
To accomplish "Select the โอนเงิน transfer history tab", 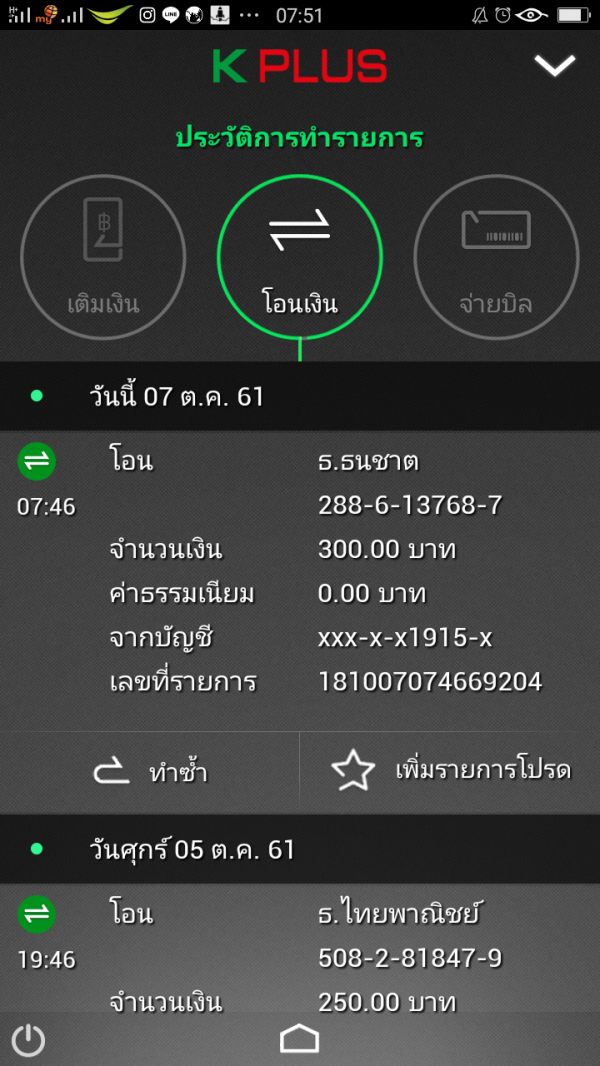I will click(299, 251).
